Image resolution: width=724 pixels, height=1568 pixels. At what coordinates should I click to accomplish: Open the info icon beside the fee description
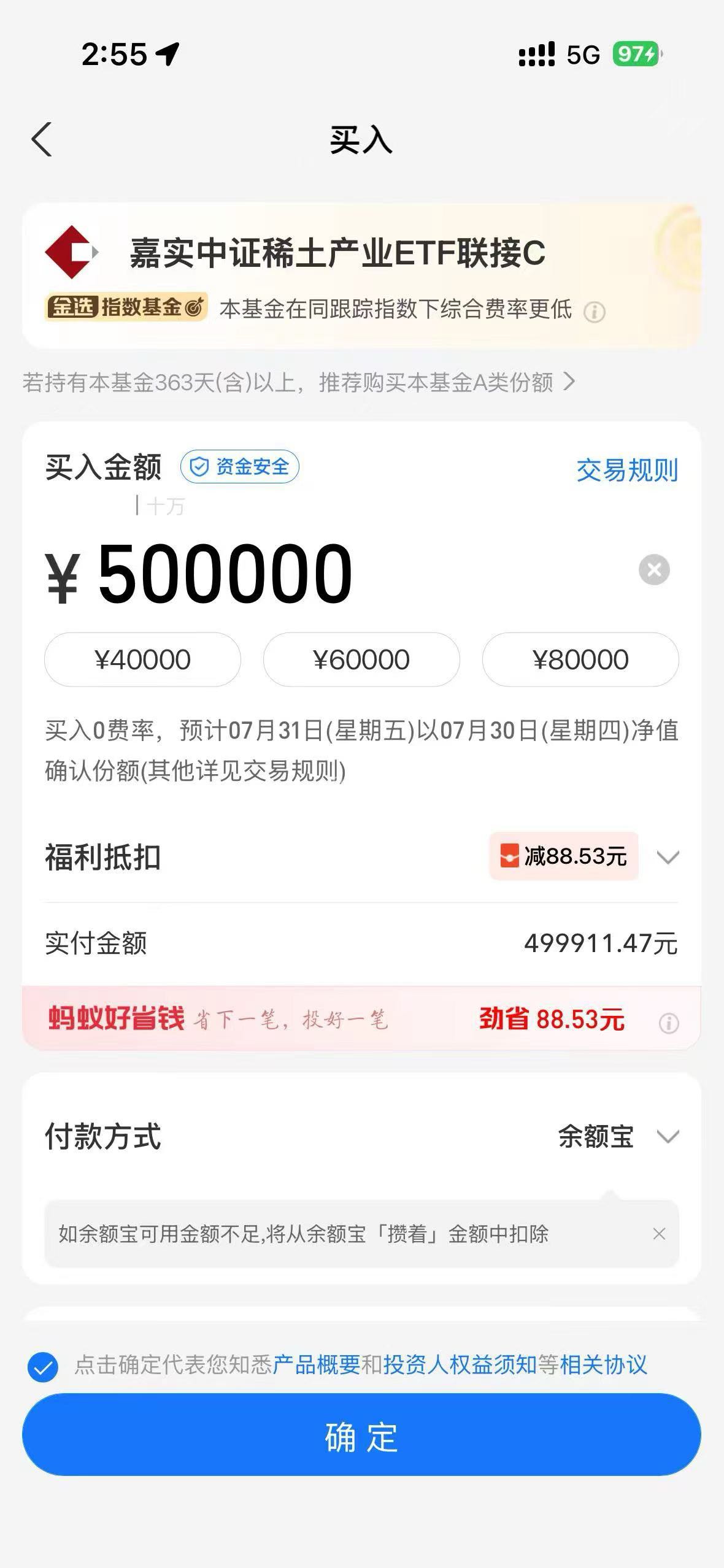(x=594, y=312)
